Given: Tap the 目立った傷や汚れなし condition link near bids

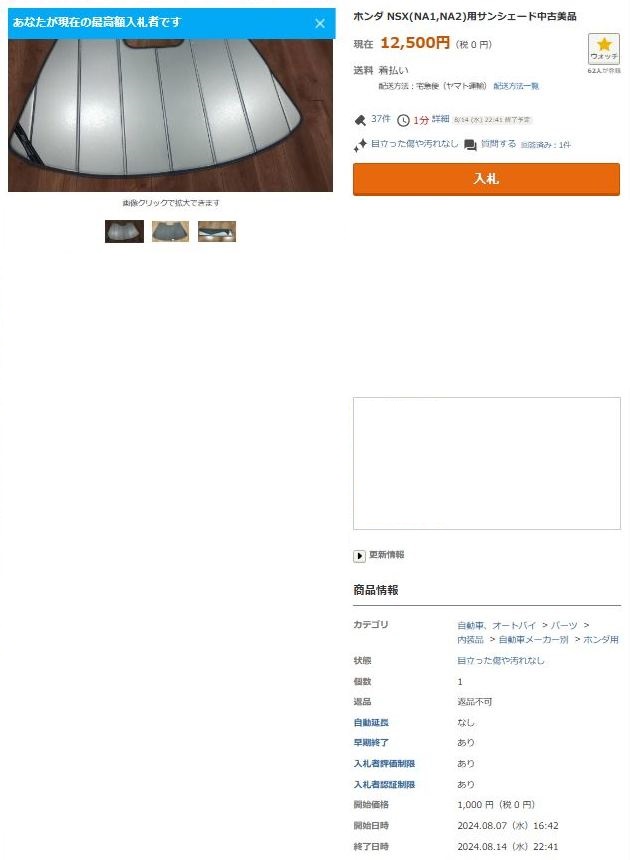Looking at the screenshot, I should tap(414, 144).
